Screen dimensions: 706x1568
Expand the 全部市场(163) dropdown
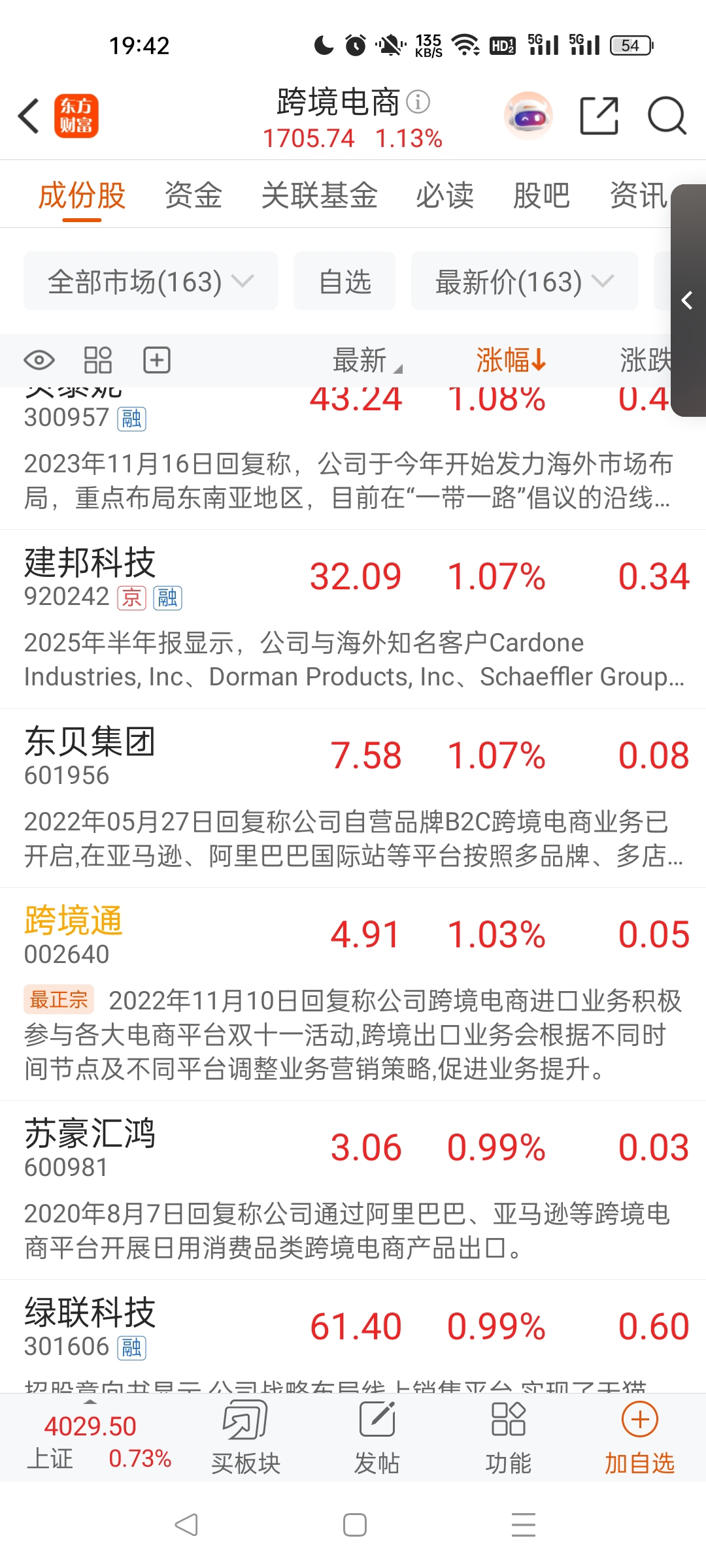(x=150, y=282)
